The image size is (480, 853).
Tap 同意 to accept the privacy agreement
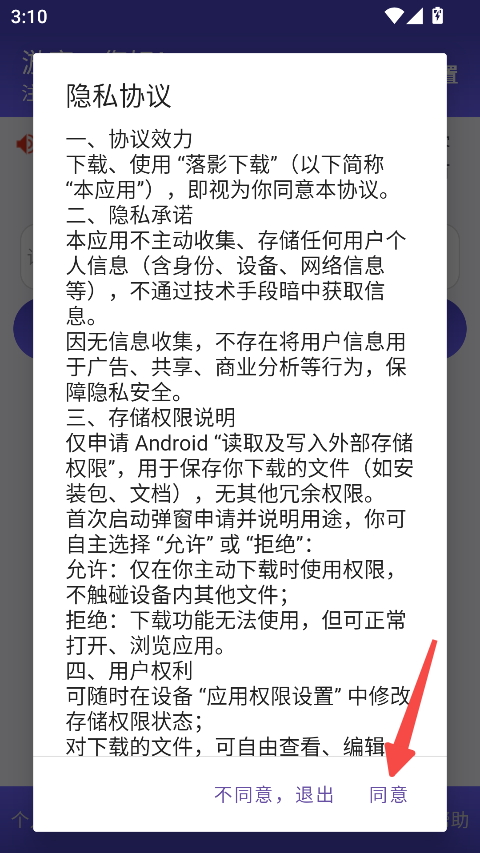388,795
